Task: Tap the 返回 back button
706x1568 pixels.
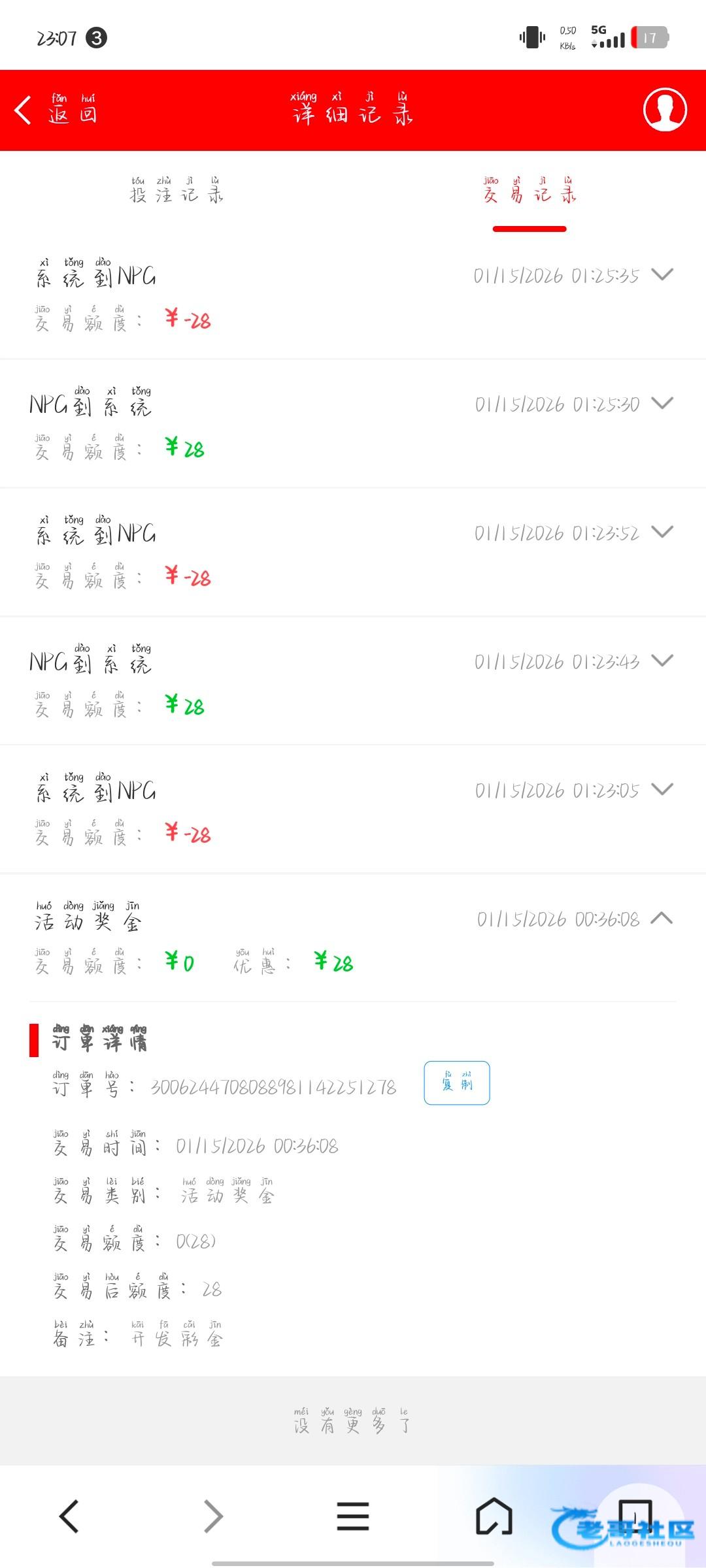Action: (x=56, y=110)
